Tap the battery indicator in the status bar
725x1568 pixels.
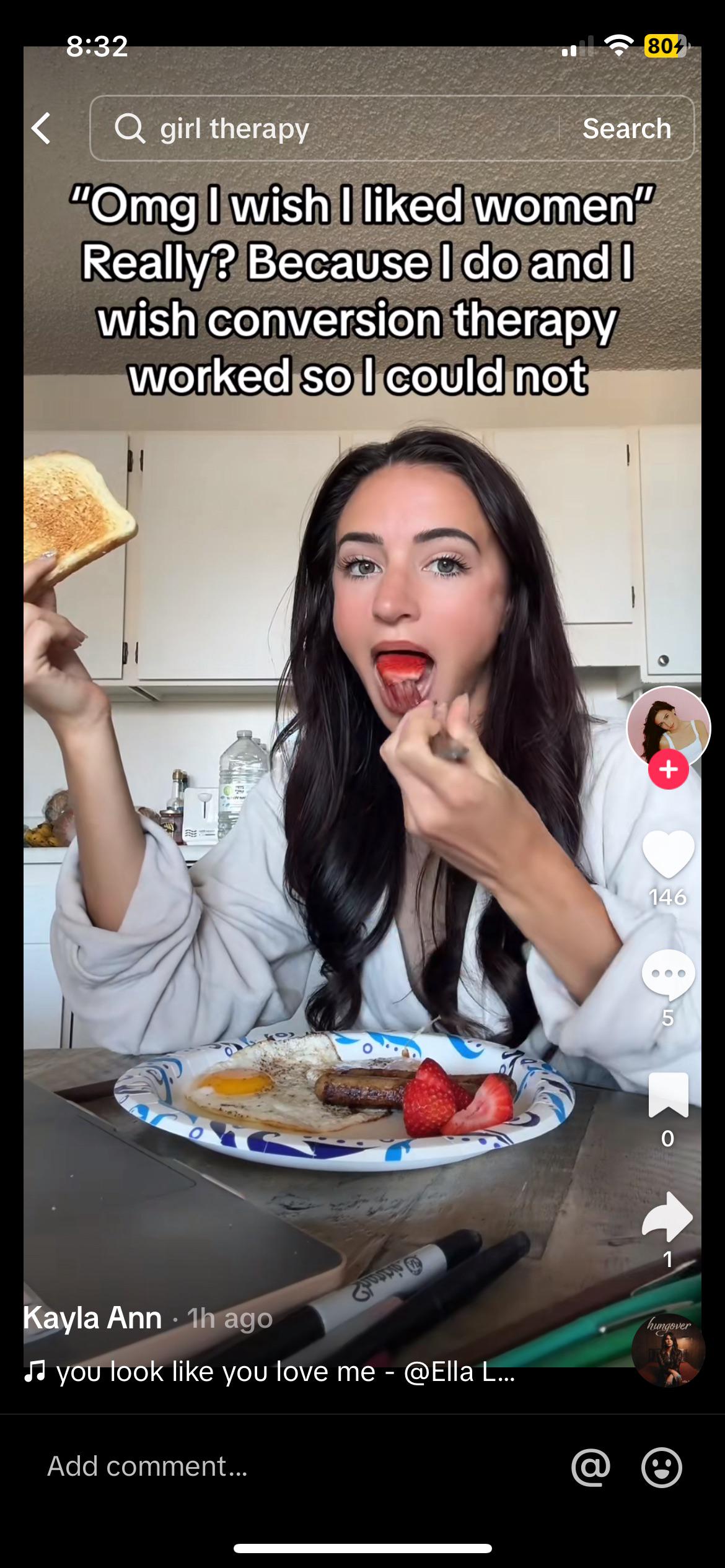point(667,45)
